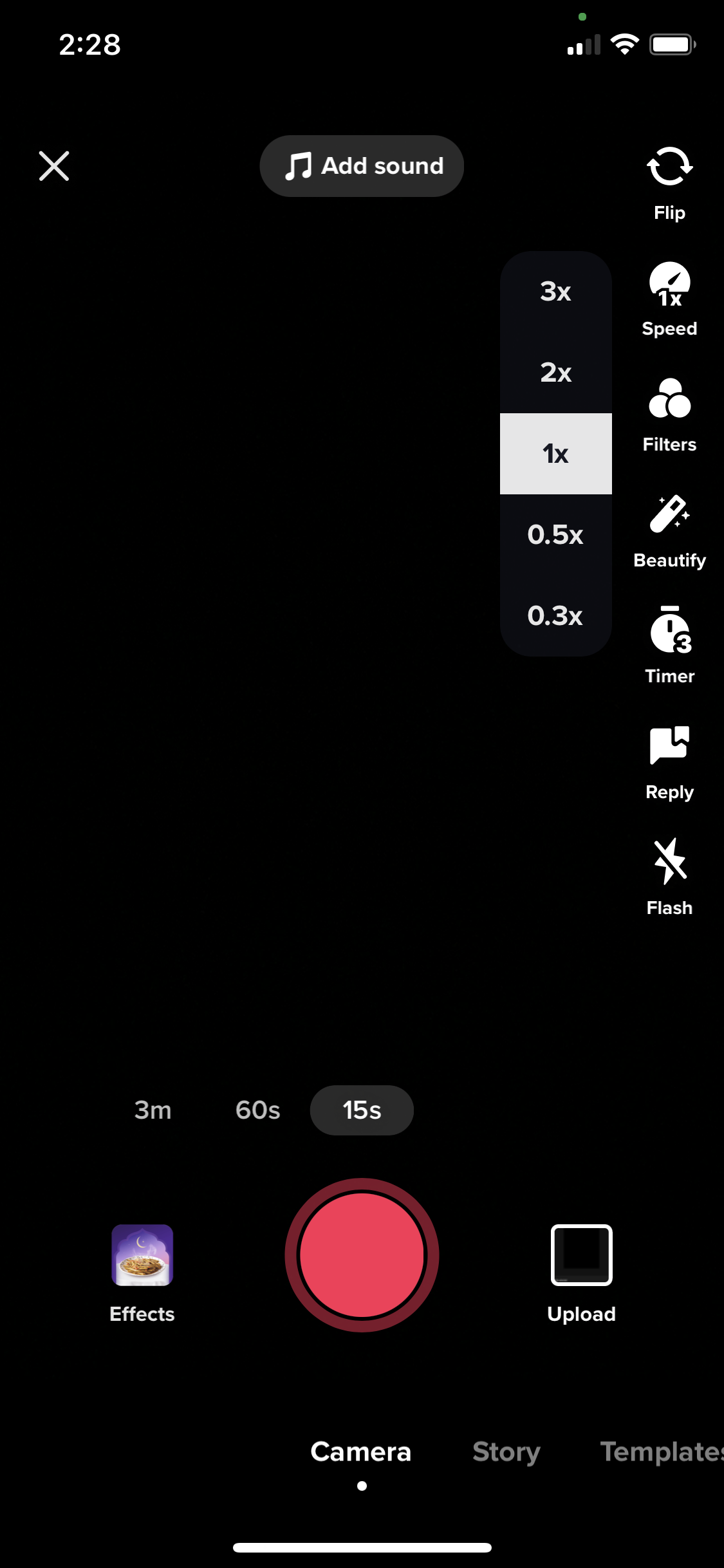The height and width of the screenshot is (1568, 724).
Task: Select 2x recording speed
Action: coord(555,373)
